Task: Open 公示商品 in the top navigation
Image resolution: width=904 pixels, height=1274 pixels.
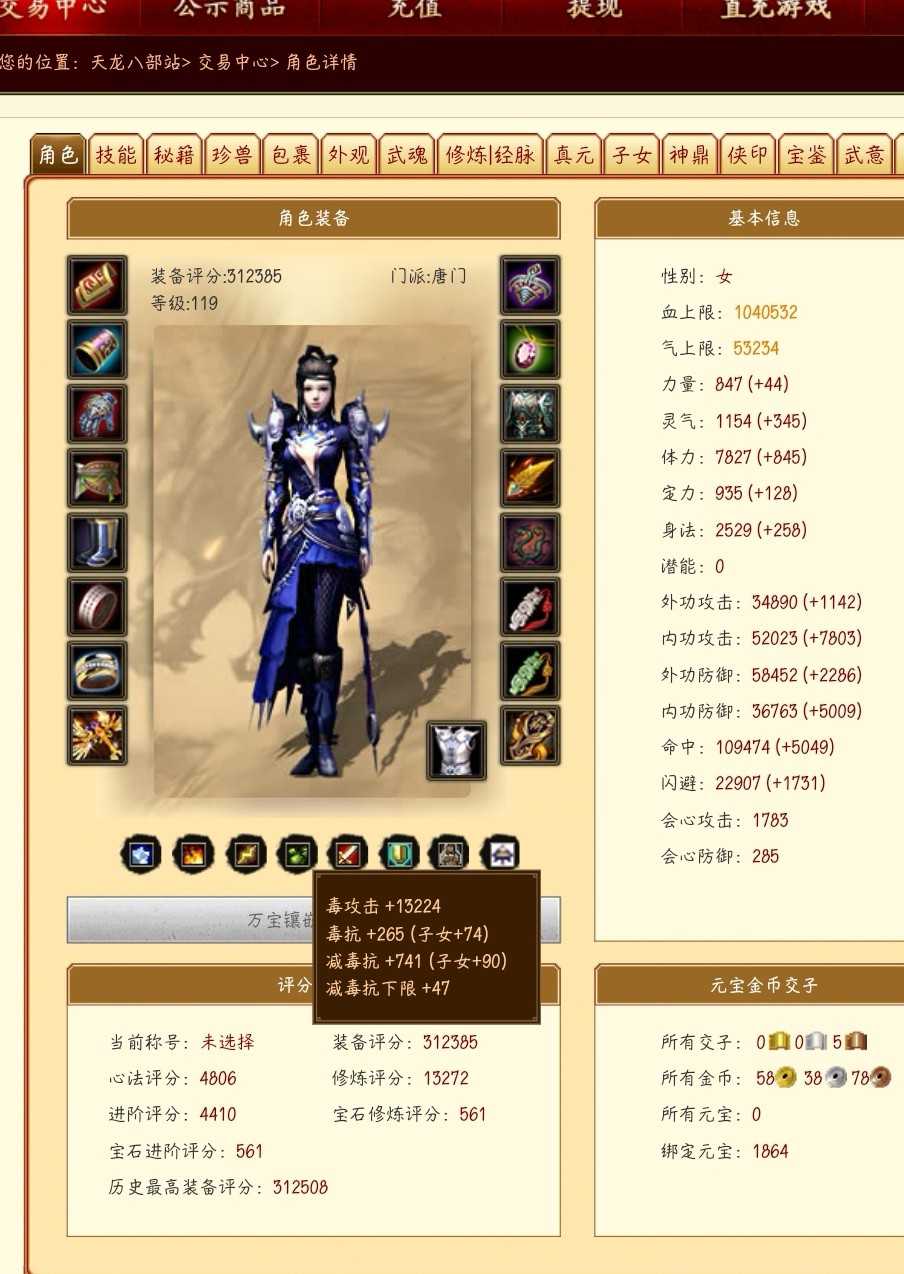Action: (229, 10)
